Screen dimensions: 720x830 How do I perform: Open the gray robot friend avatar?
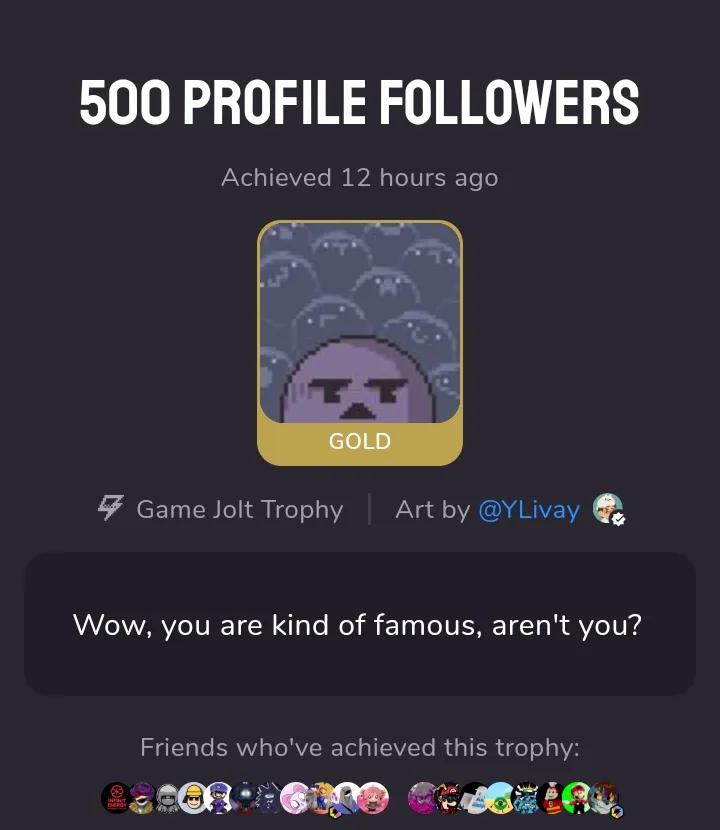[x=168, y=797]
